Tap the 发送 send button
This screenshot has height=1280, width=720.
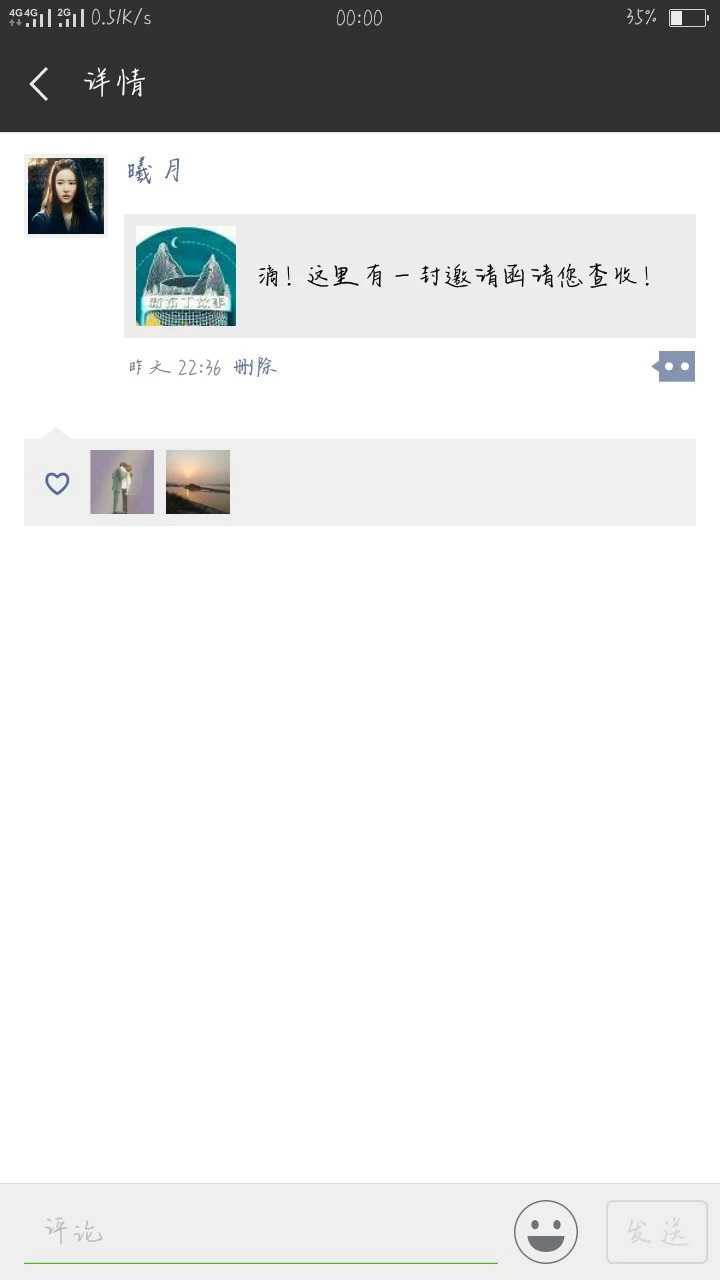[656, 1231]
